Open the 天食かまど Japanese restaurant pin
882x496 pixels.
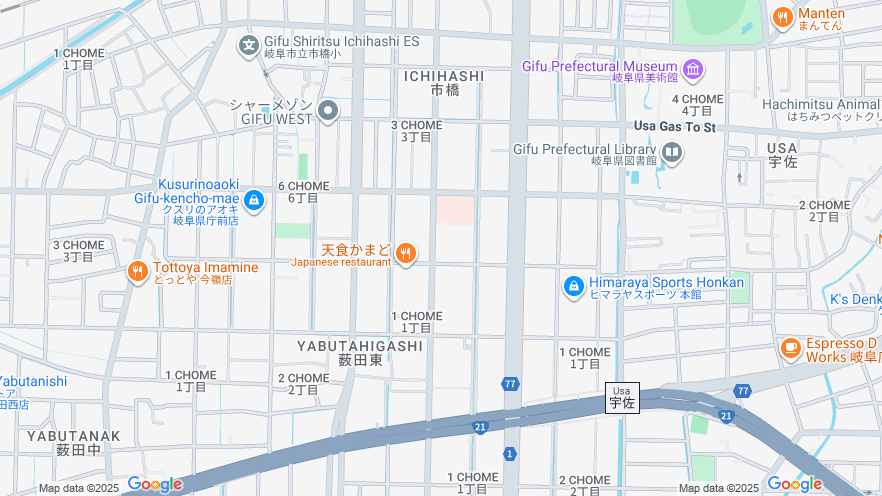pos(405,254)
